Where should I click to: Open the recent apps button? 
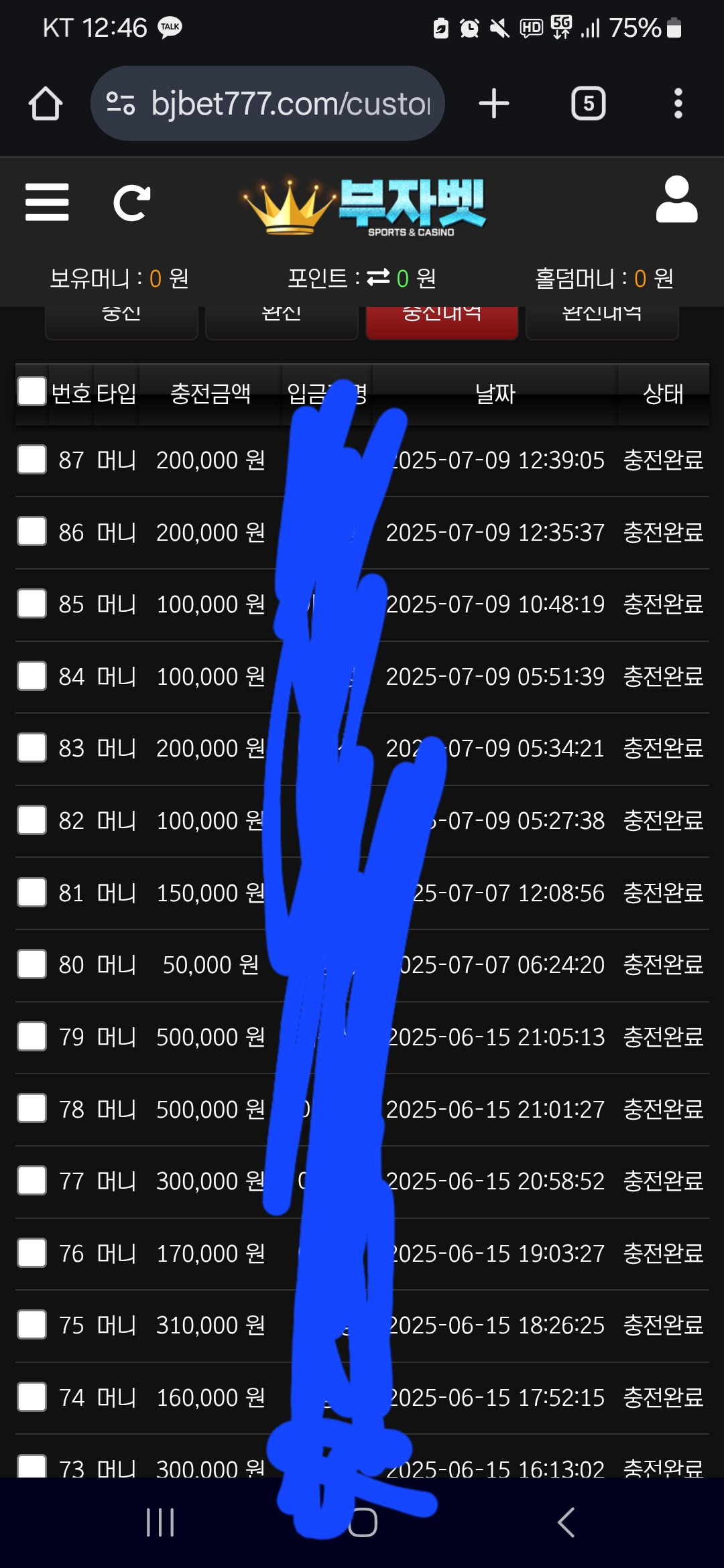pyautogui.click(x=160, y=1522)
